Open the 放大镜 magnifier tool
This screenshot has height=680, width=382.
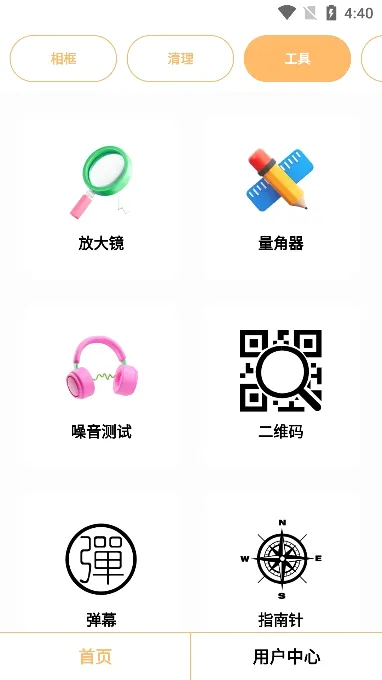pyautogui.click(x=101, y=198)
